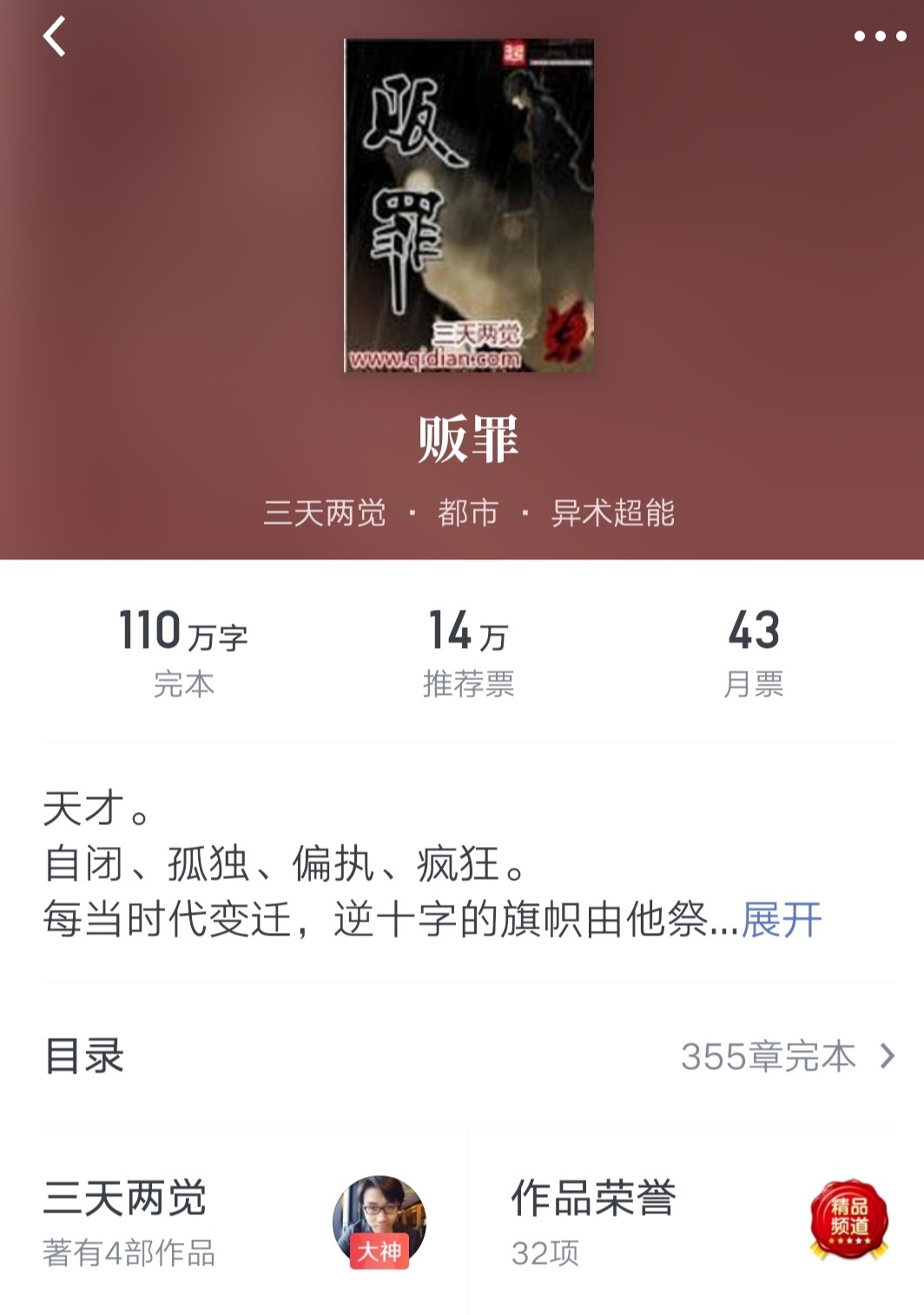Open the 异术超能 subcategory link
The image size is (924, 1315).
point(612,512)
